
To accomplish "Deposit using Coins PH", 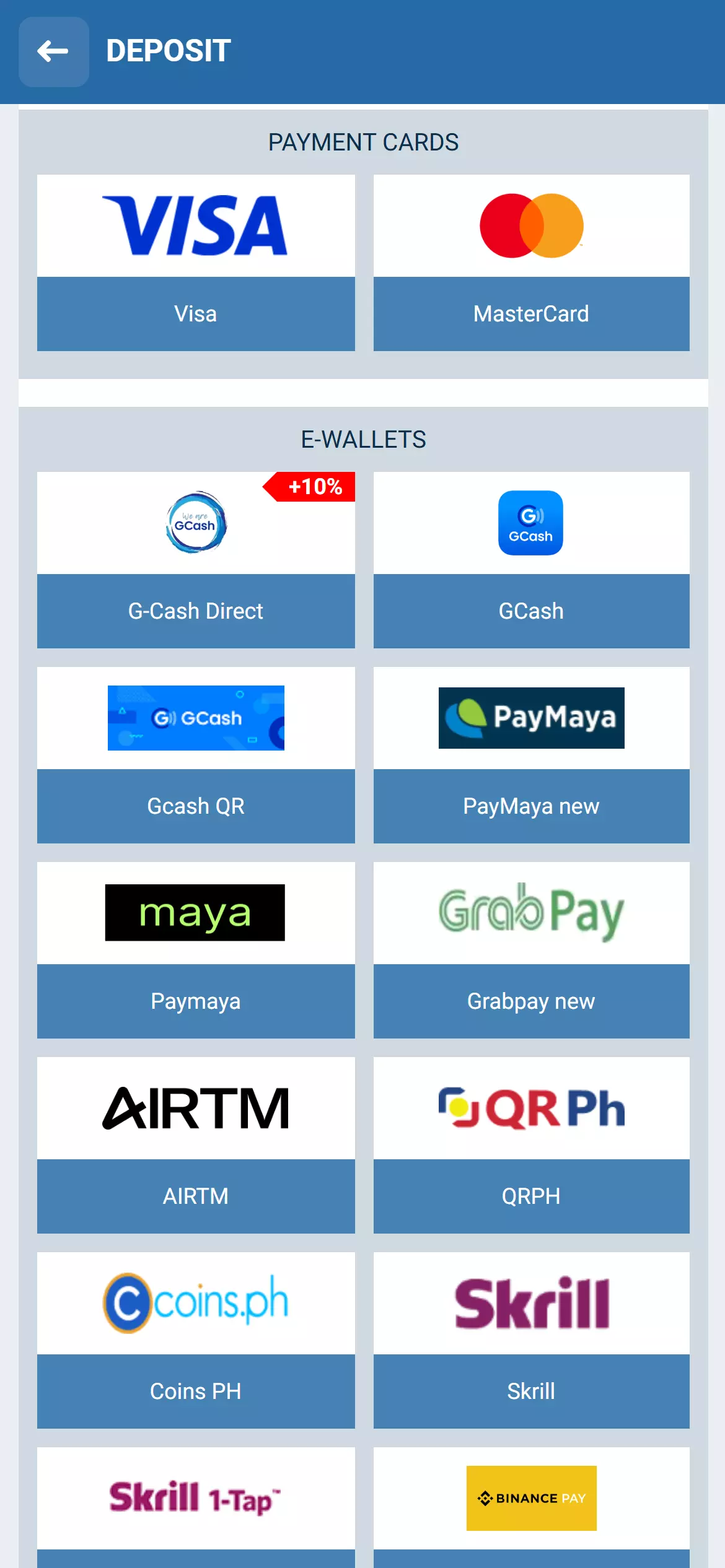I will (196, 1340).
